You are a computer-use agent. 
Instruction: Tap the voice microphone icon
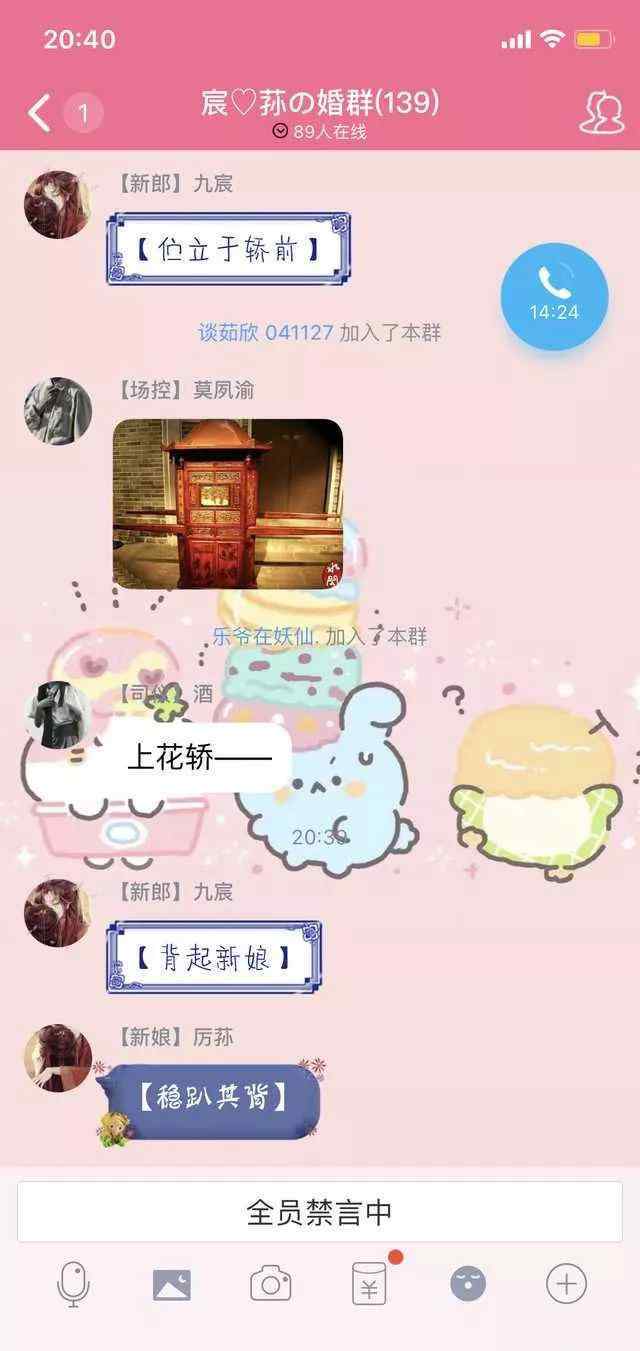73,1283
